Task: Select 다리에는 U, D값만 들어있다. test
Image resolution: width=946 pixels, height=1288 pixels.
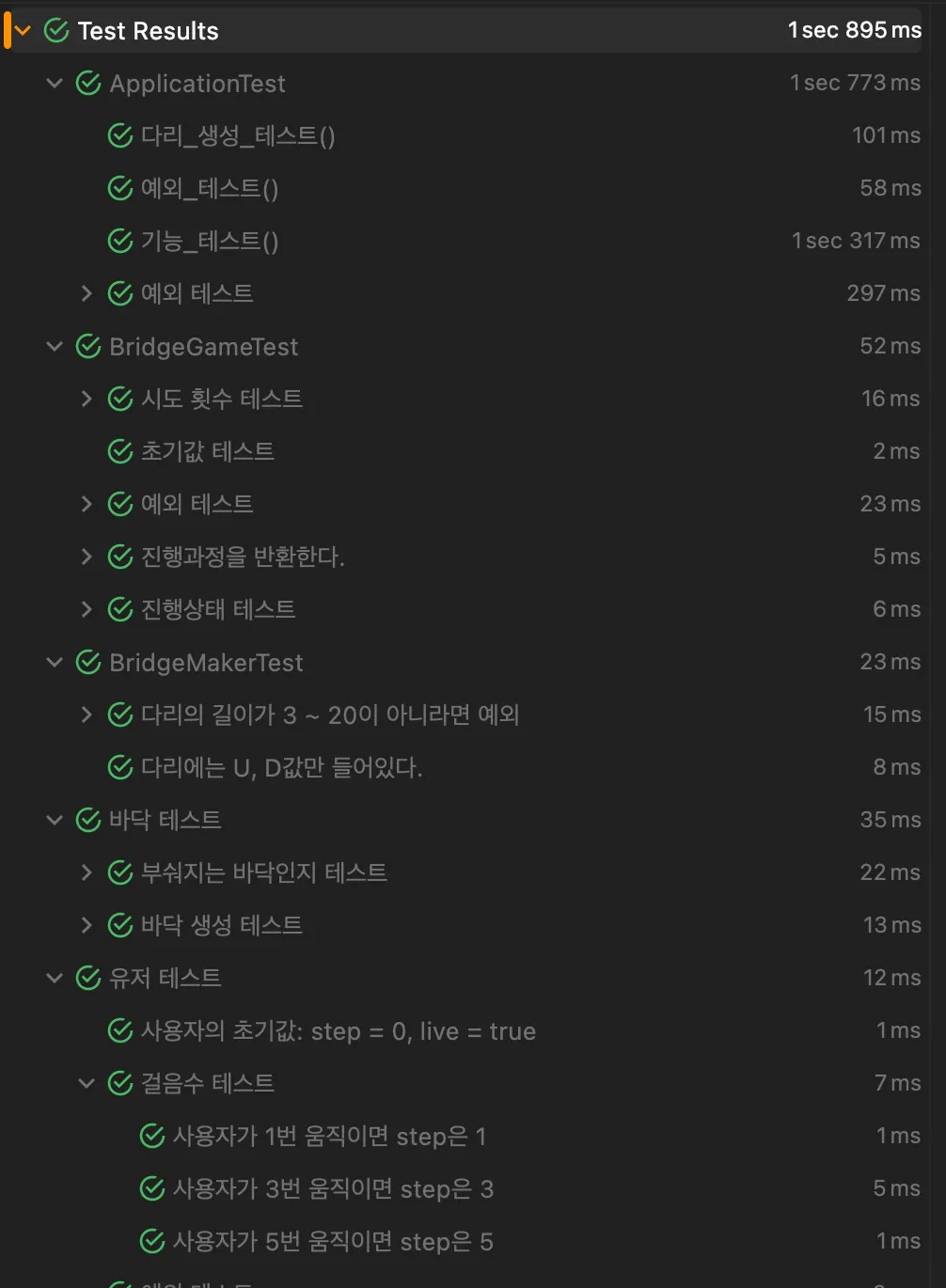Action: [281, 768]
